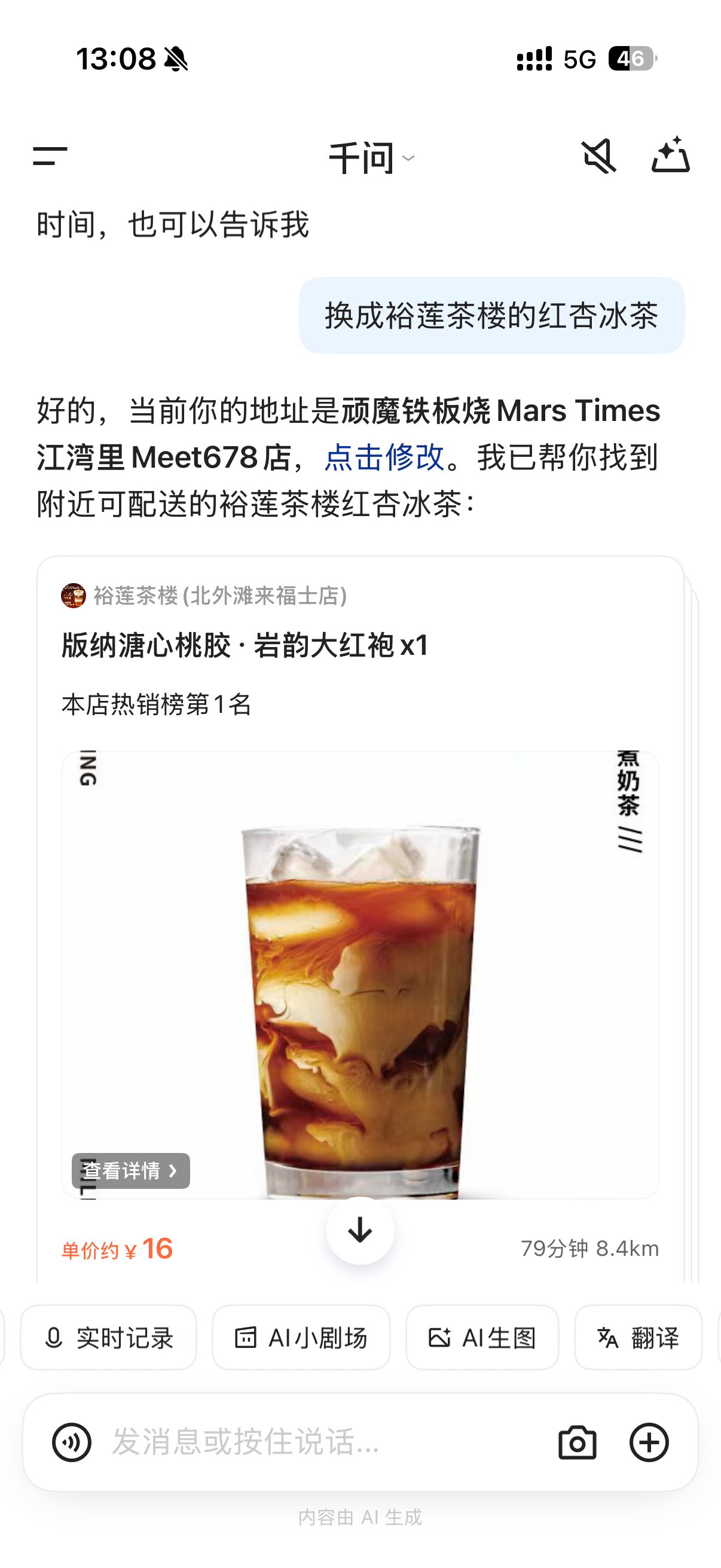
Task: Jump to bottom with down arrow
Action: pyautogui.click(x=360, y=1230)
